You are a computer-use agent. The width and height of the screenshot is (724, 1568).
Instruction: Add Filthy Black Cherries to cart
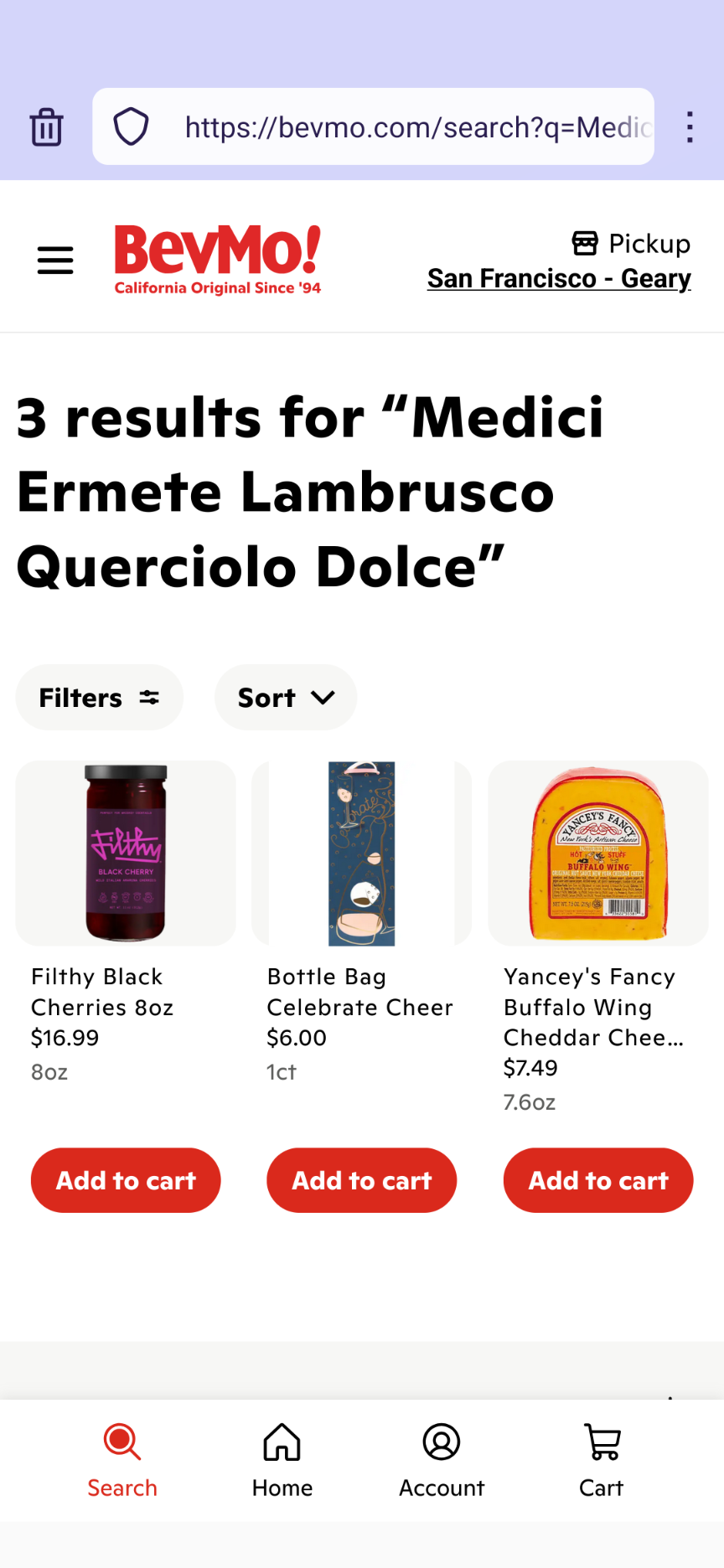126,1180
